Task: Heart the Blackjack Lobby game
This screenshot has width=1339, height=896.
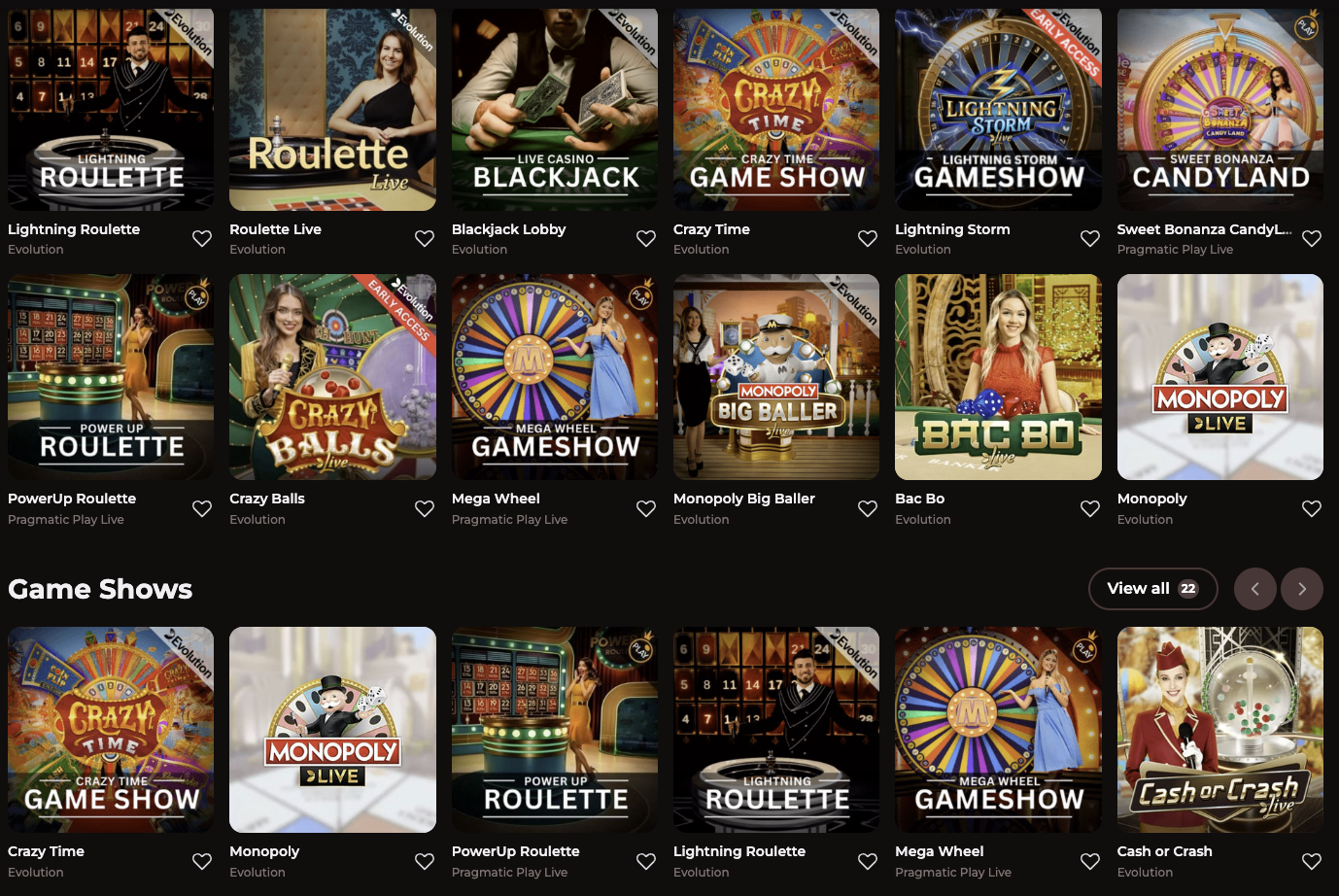Action: (x=646, y=239)
